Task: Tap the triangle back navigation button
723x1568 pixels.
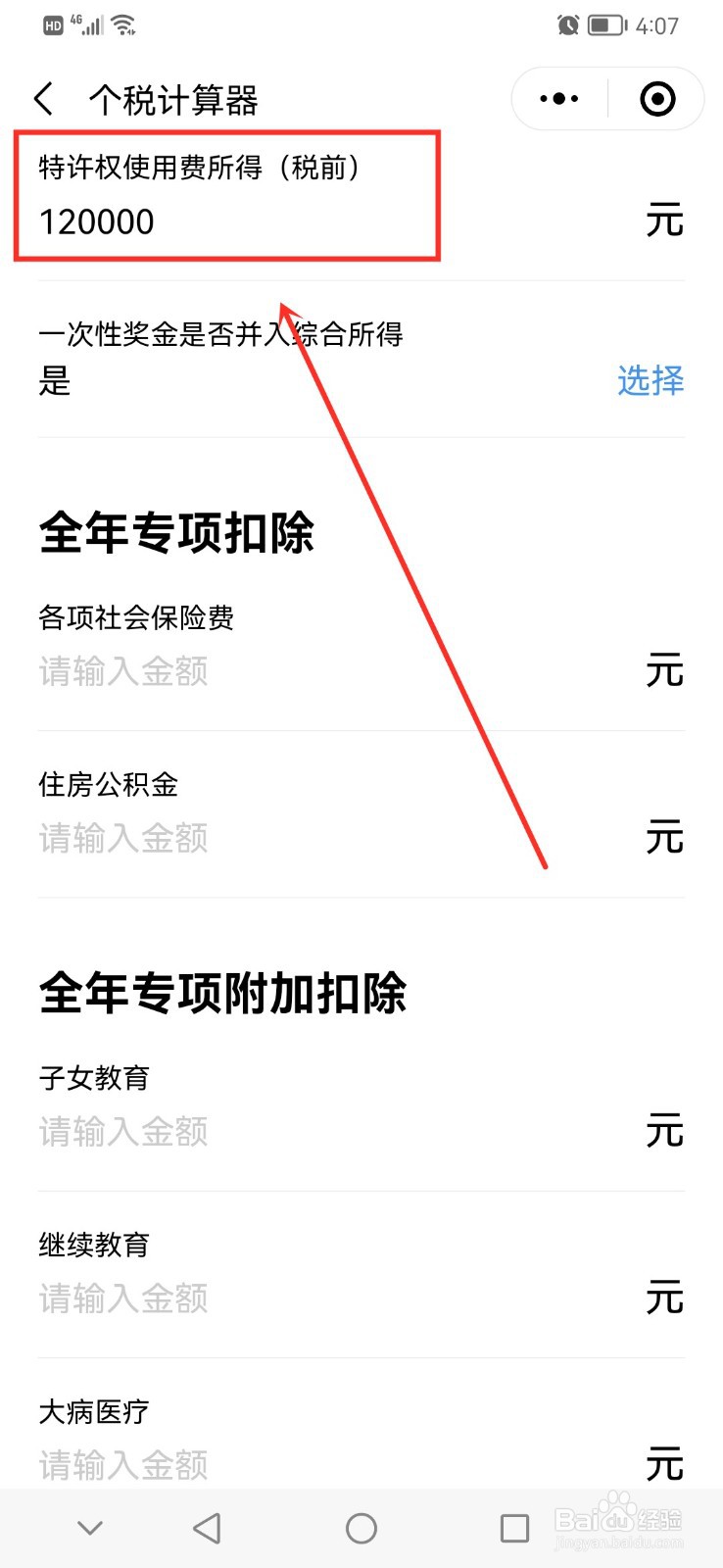Action: (x=205, y=1527)
